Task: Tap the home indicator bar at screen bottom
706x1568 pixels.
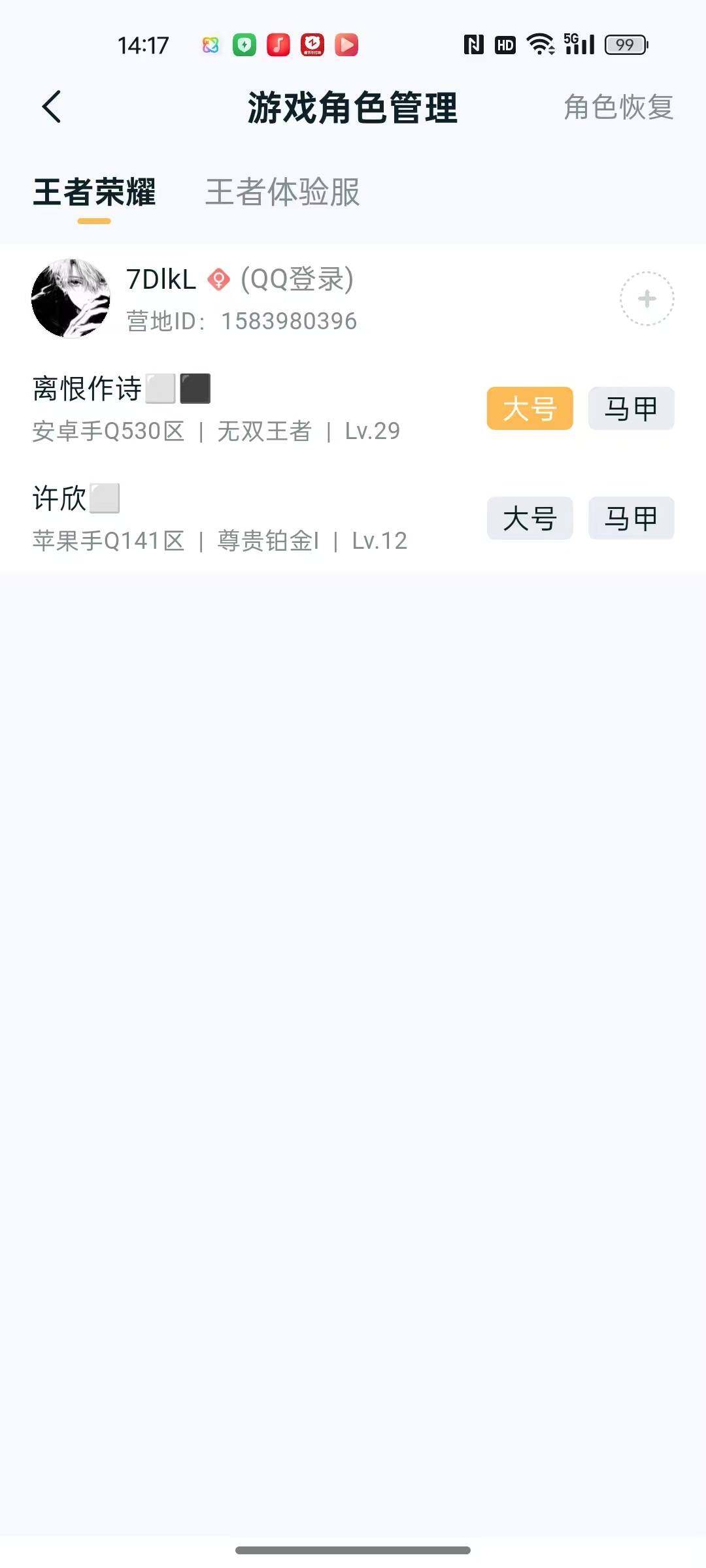Action: coord(353,1550)
